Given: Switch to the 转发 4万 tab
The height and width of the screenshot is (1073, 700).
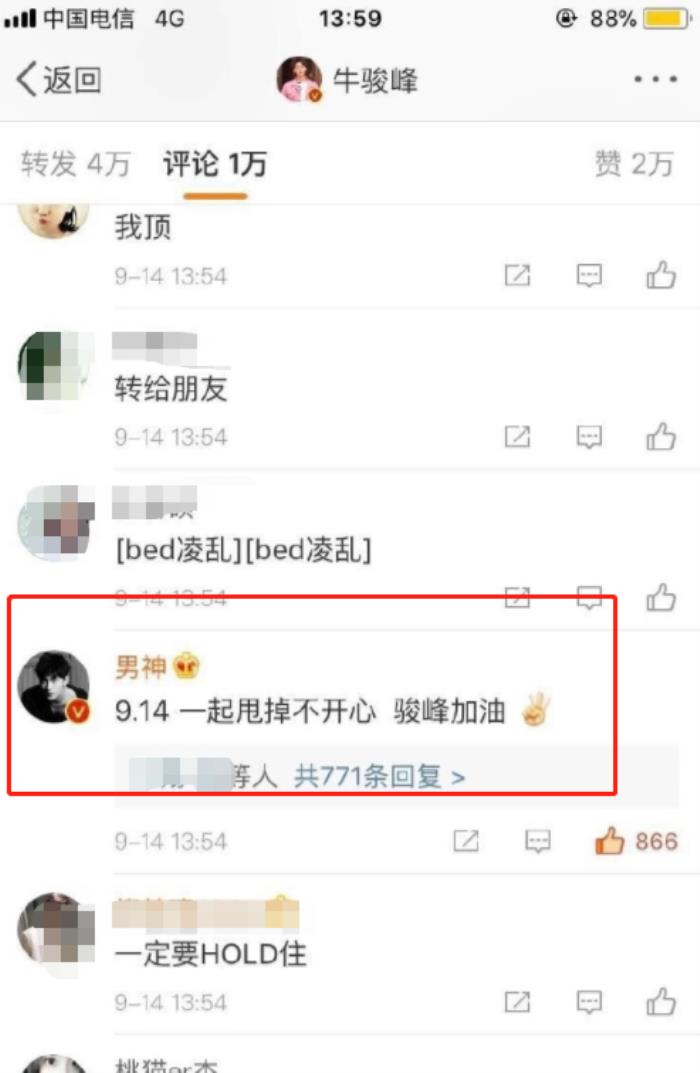Looking at the screenshot, I should [76, 165].
